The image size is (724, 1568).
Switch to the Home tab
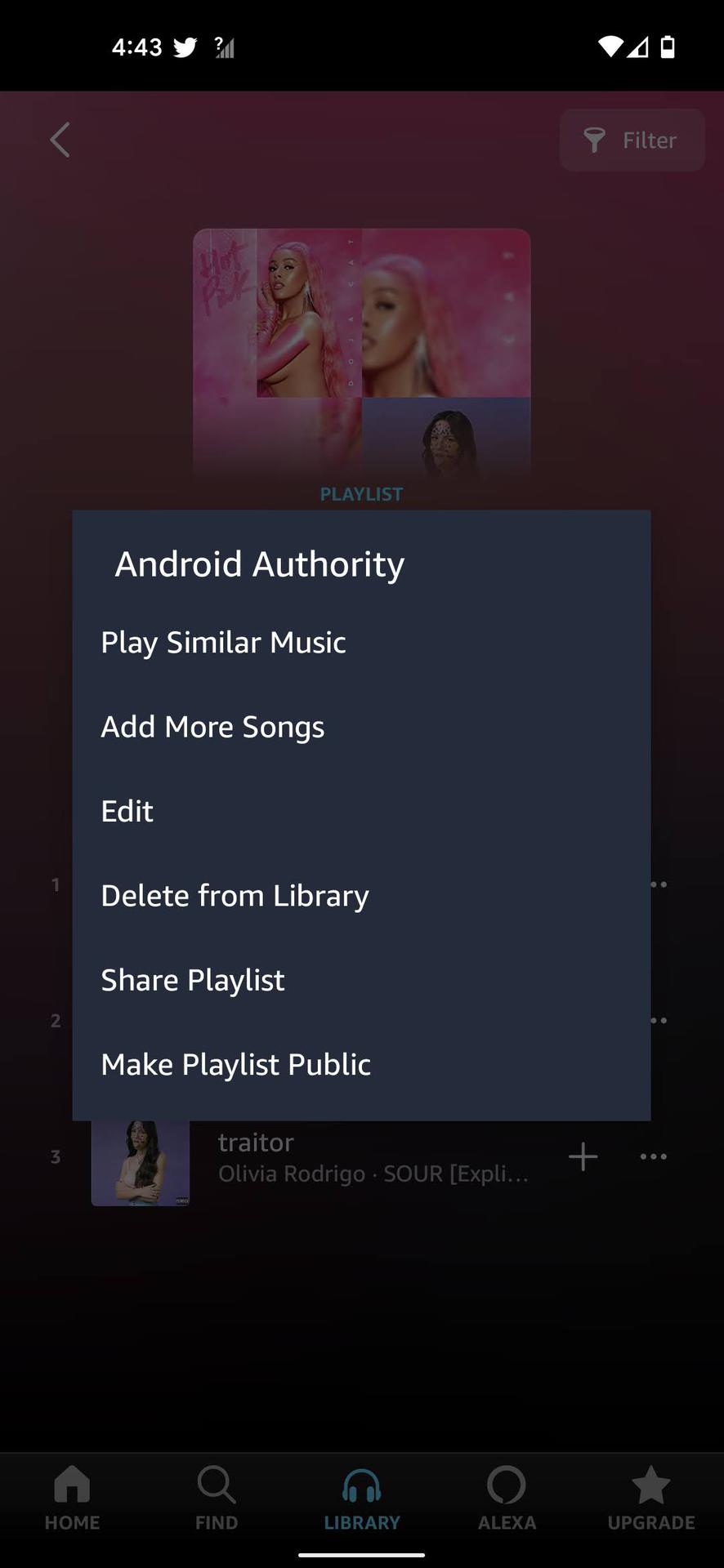tap(72, 1498)
